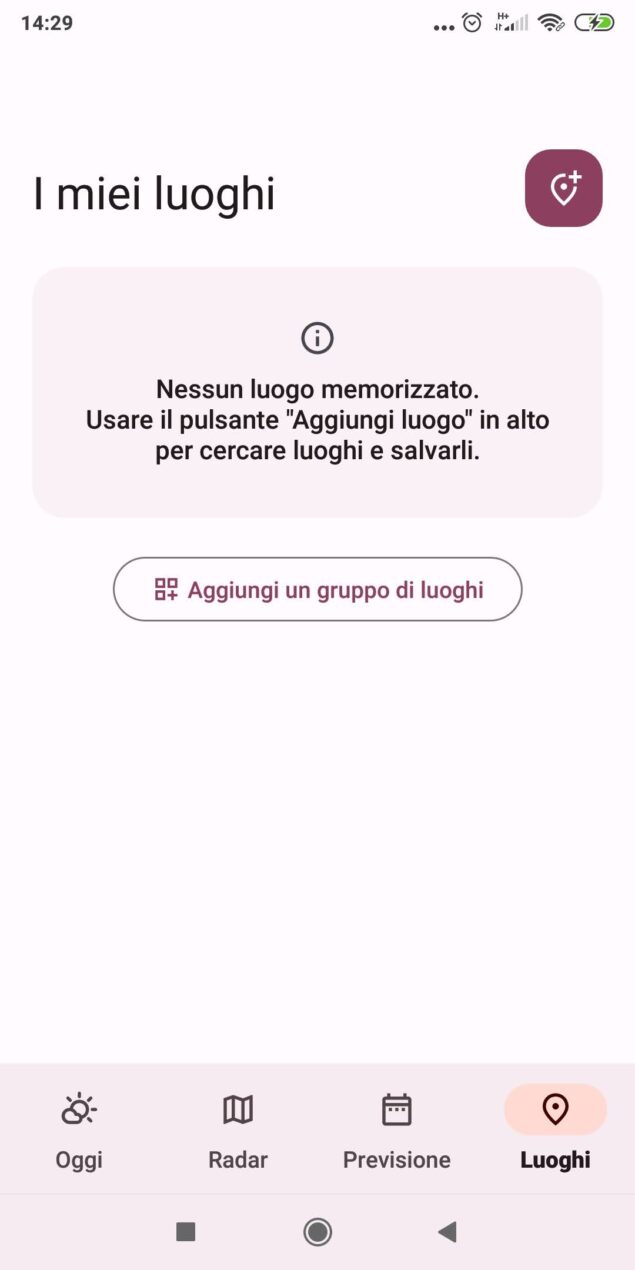
Task: Select the Luoghi tab
Action: (555, 1130)
